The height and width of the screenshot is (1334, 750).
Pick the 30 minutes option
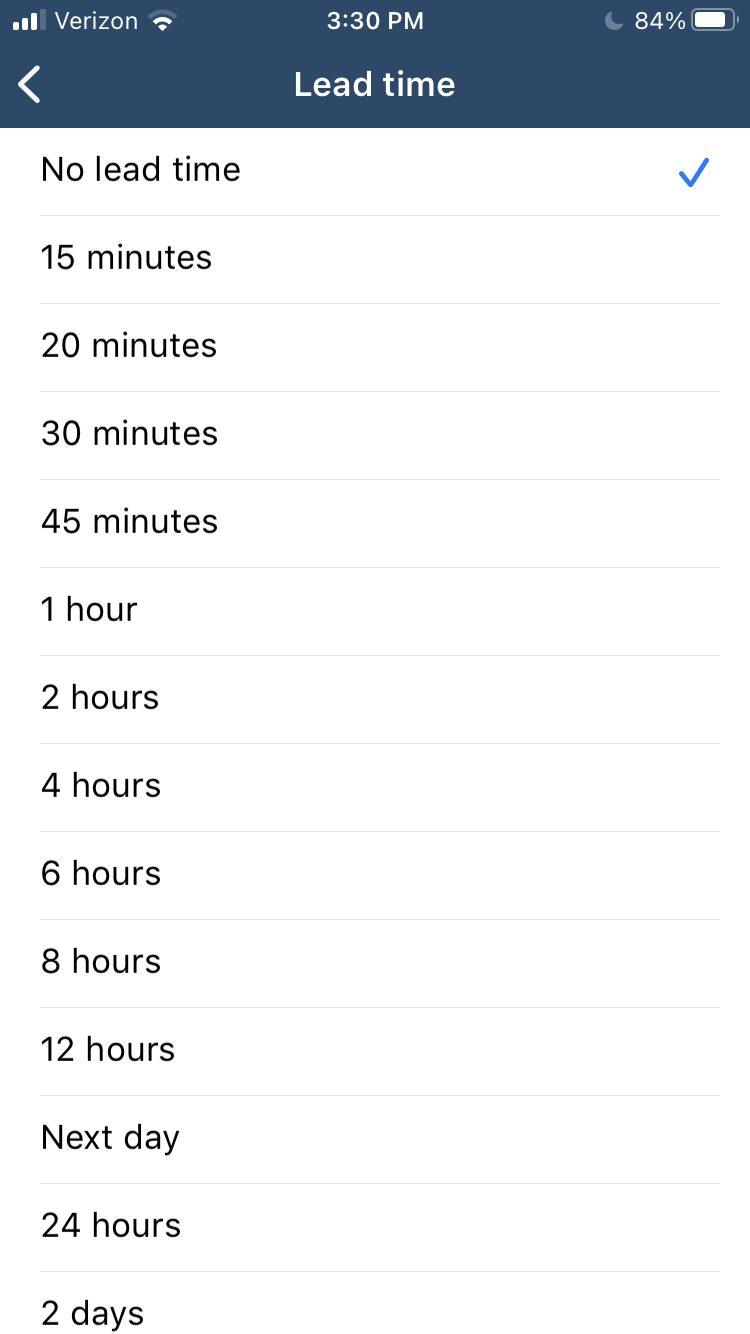point(375,435)
